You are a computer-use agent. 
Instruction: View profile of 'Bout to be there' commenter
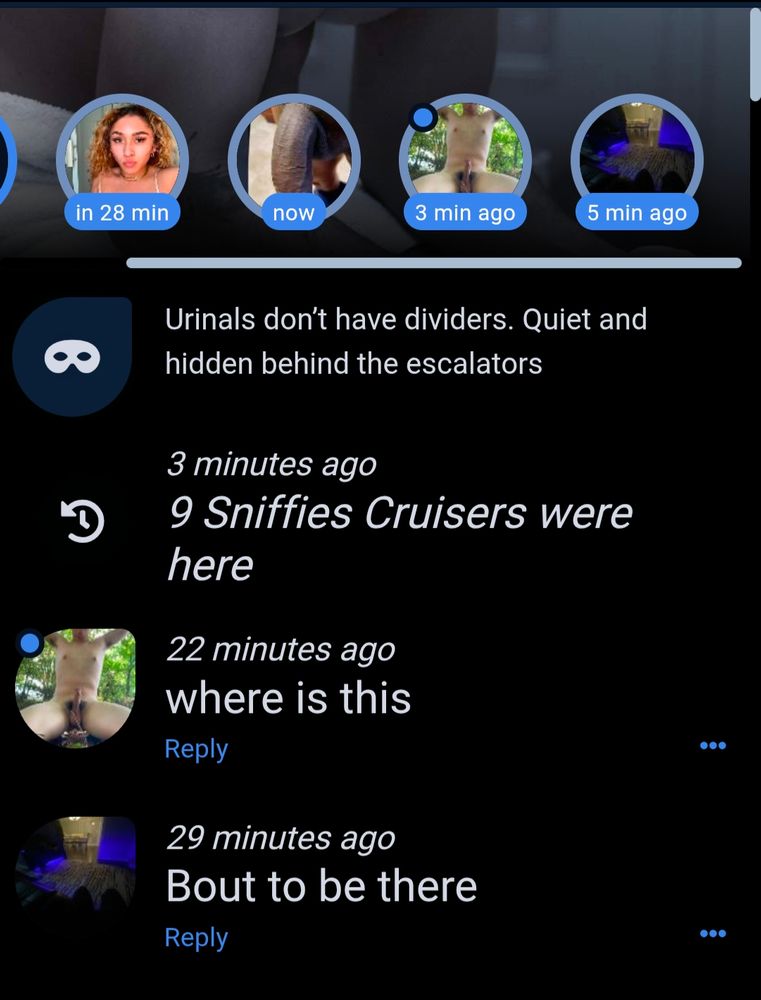[x=75, y=876]
